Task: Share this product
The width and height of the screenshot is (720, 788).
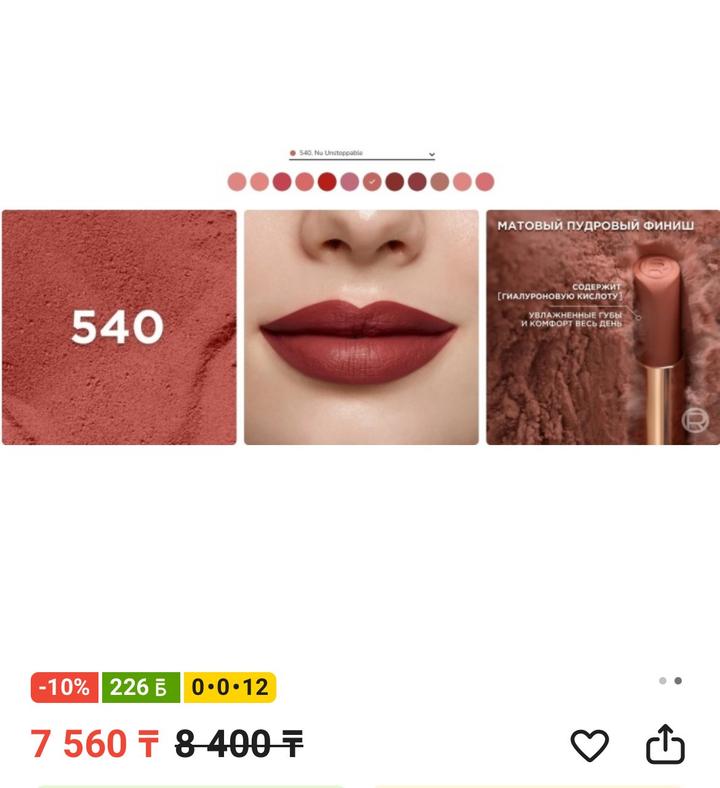Action: click(x=665, y=745)
